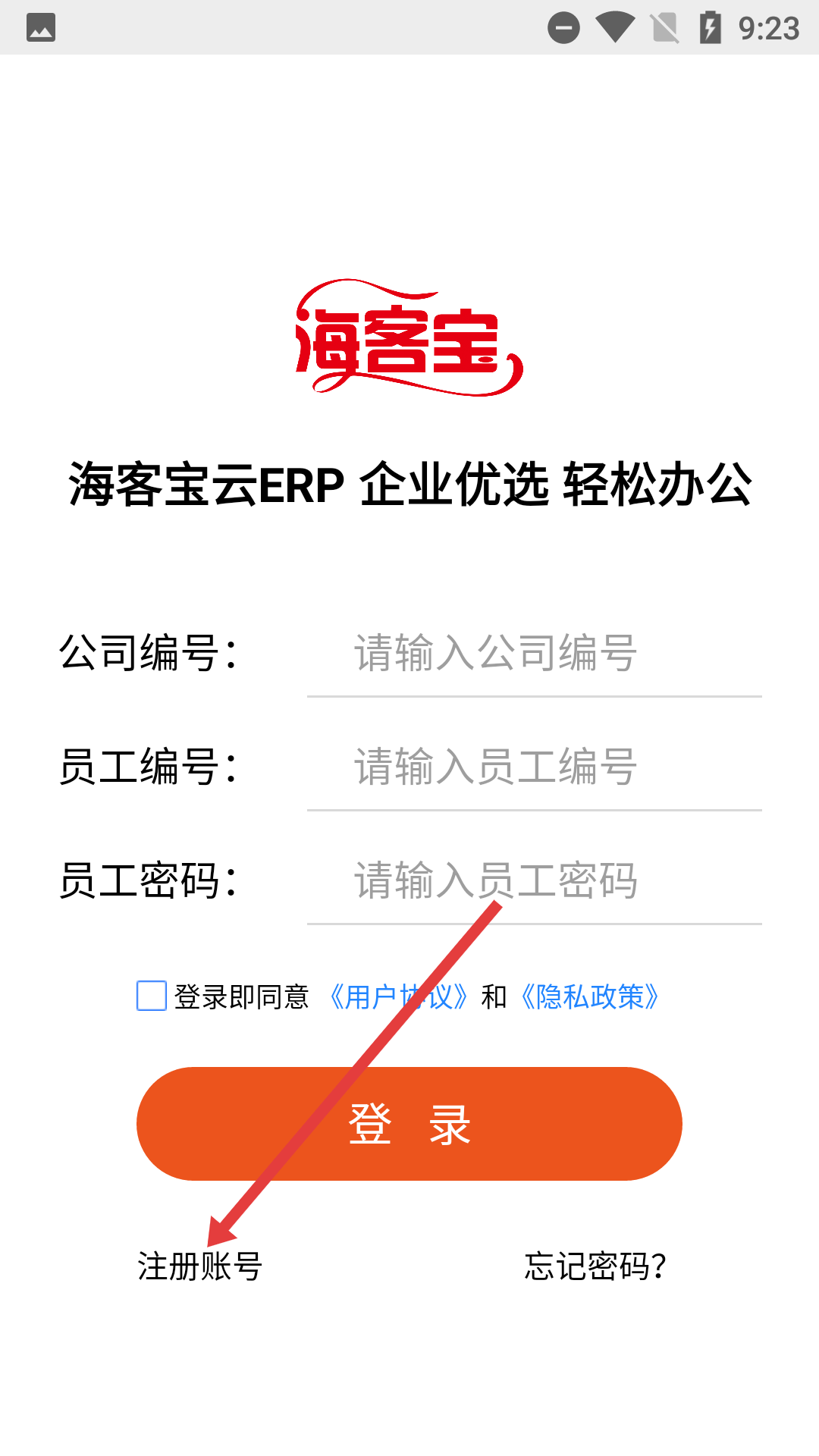Tap 忘记密码? to recover password
Viewport: 819px width, 1456px height.
coord(595,1266)
